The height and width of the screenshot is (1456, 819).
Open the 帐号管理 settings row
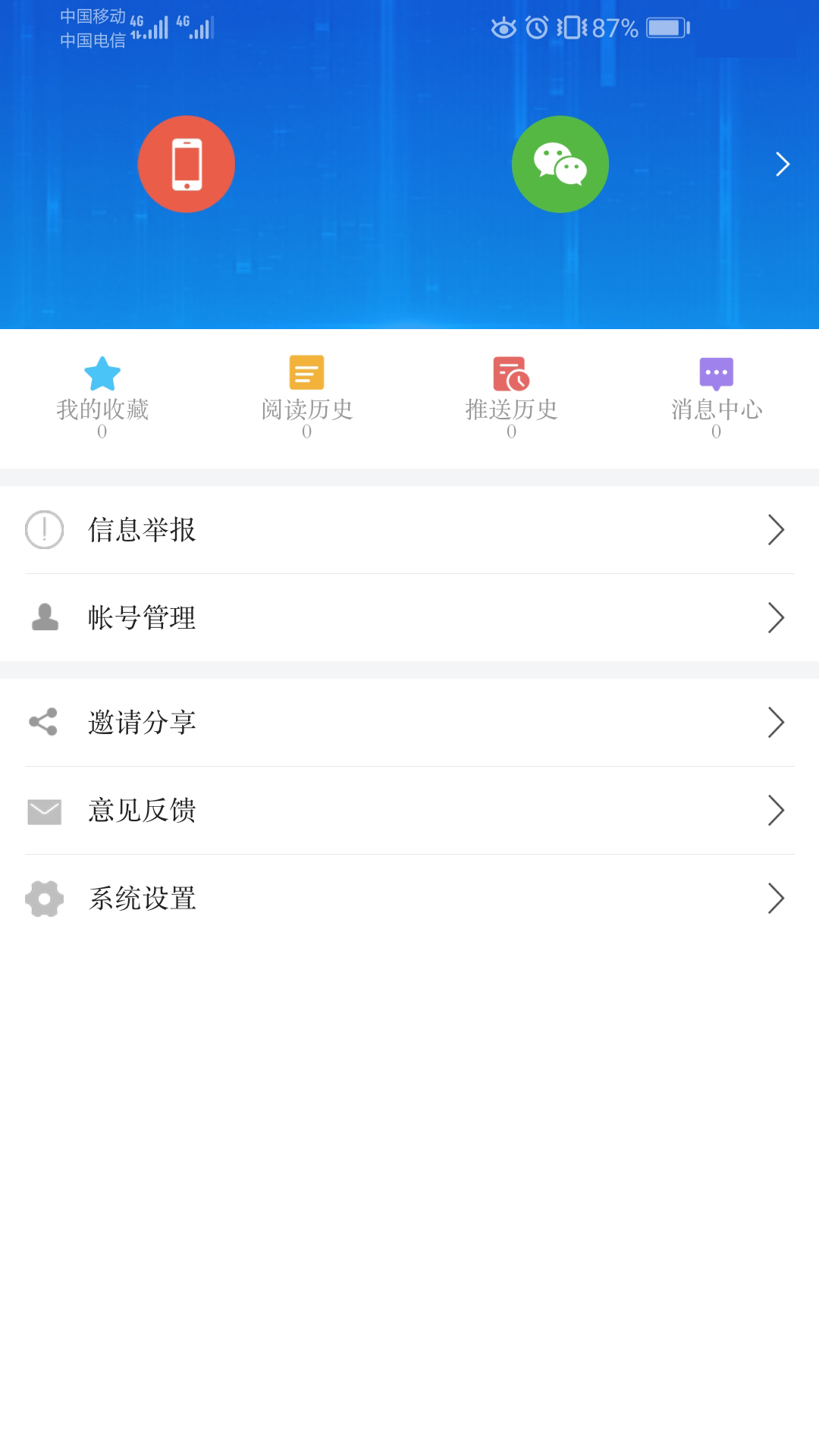coord(409,618)
